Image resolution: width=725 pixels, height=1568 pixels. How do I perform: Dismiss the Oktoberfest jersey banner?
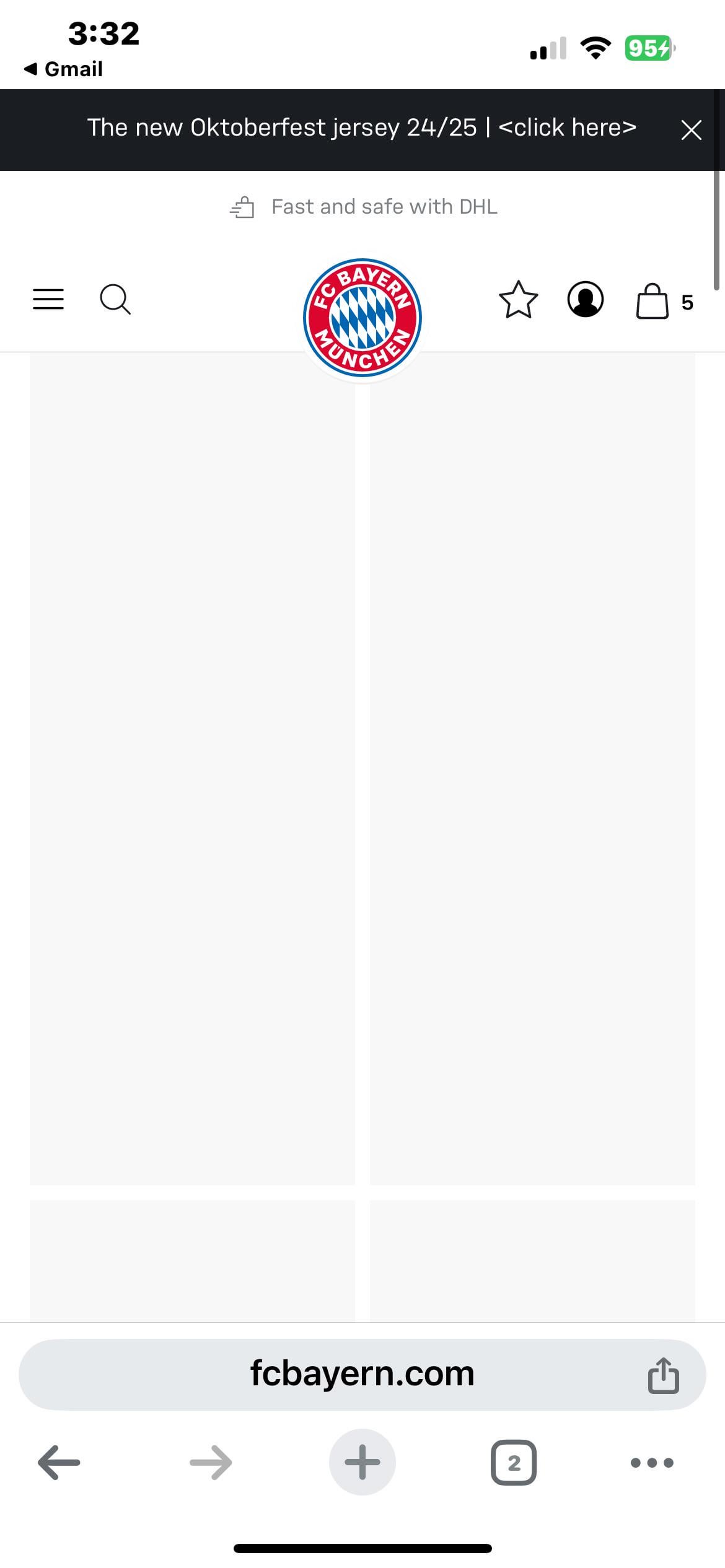691,130
